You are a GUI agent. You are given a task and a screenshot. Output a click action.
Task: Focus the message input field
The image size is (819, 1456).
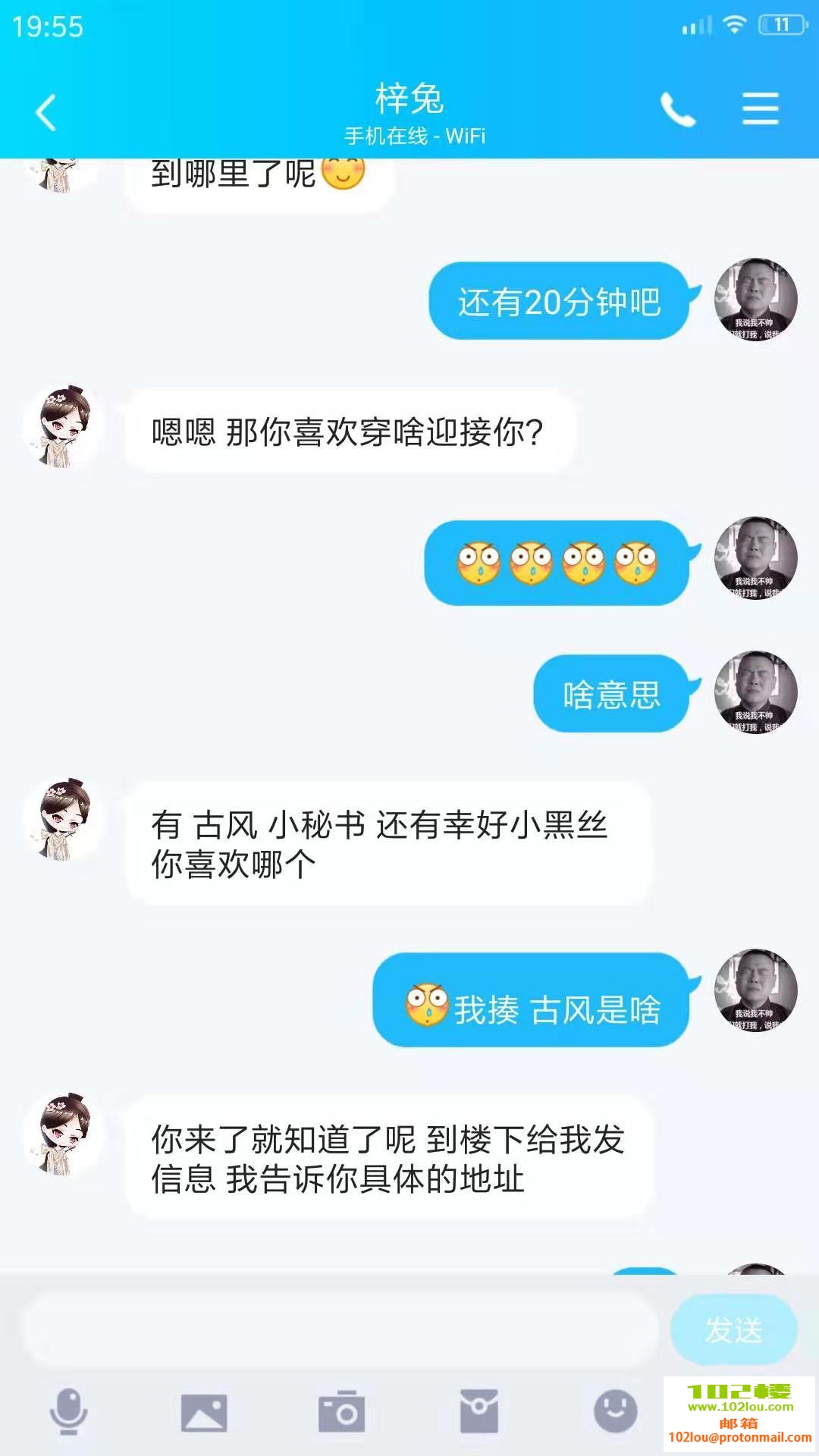pyautogui.click(x=341, y=1329)
